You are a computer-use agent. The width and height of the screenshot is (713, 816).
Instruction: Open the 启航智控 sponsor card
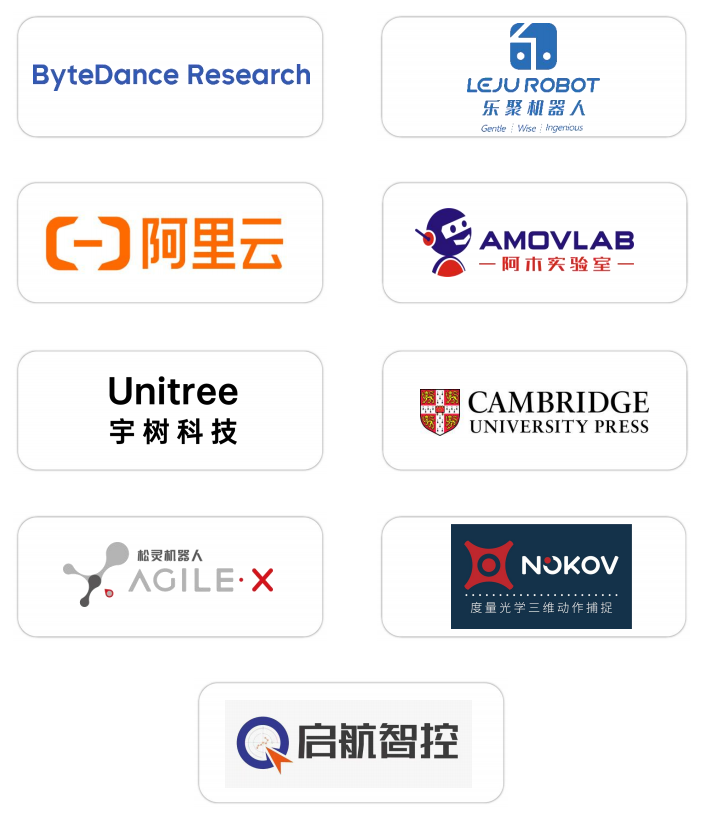350,743
